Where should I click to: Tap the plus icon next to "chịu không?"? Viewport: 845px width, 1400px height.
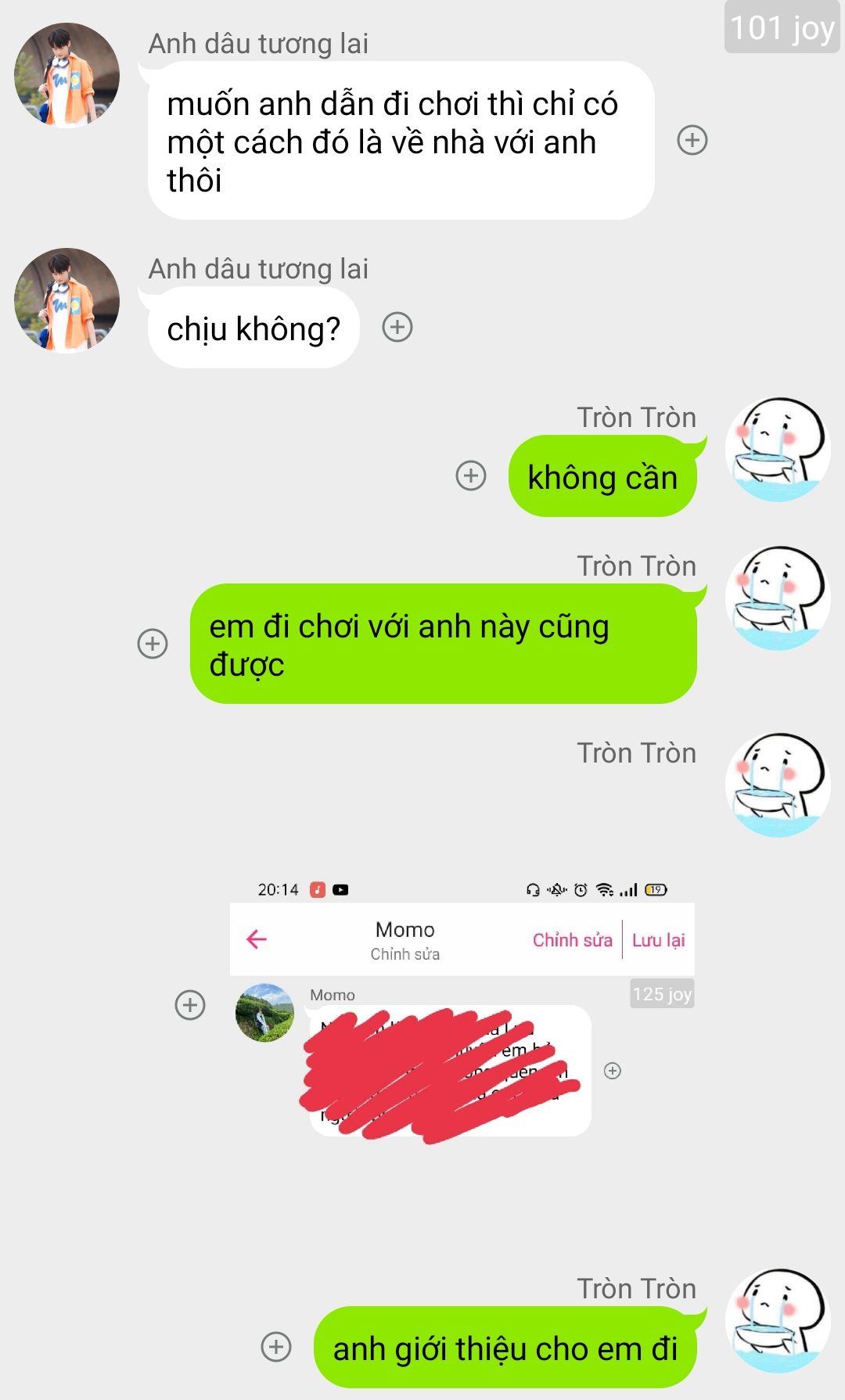pyautogui.click(x=397, y=327)
